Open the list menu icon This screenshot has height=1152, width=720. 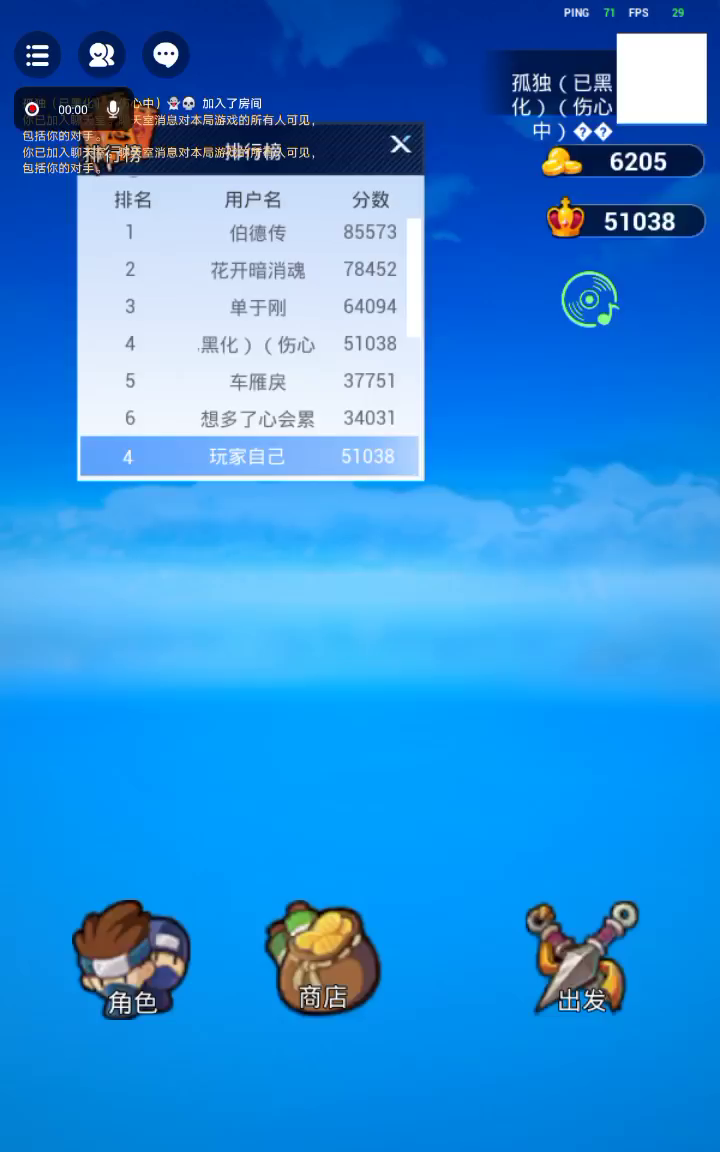point(37,55)
